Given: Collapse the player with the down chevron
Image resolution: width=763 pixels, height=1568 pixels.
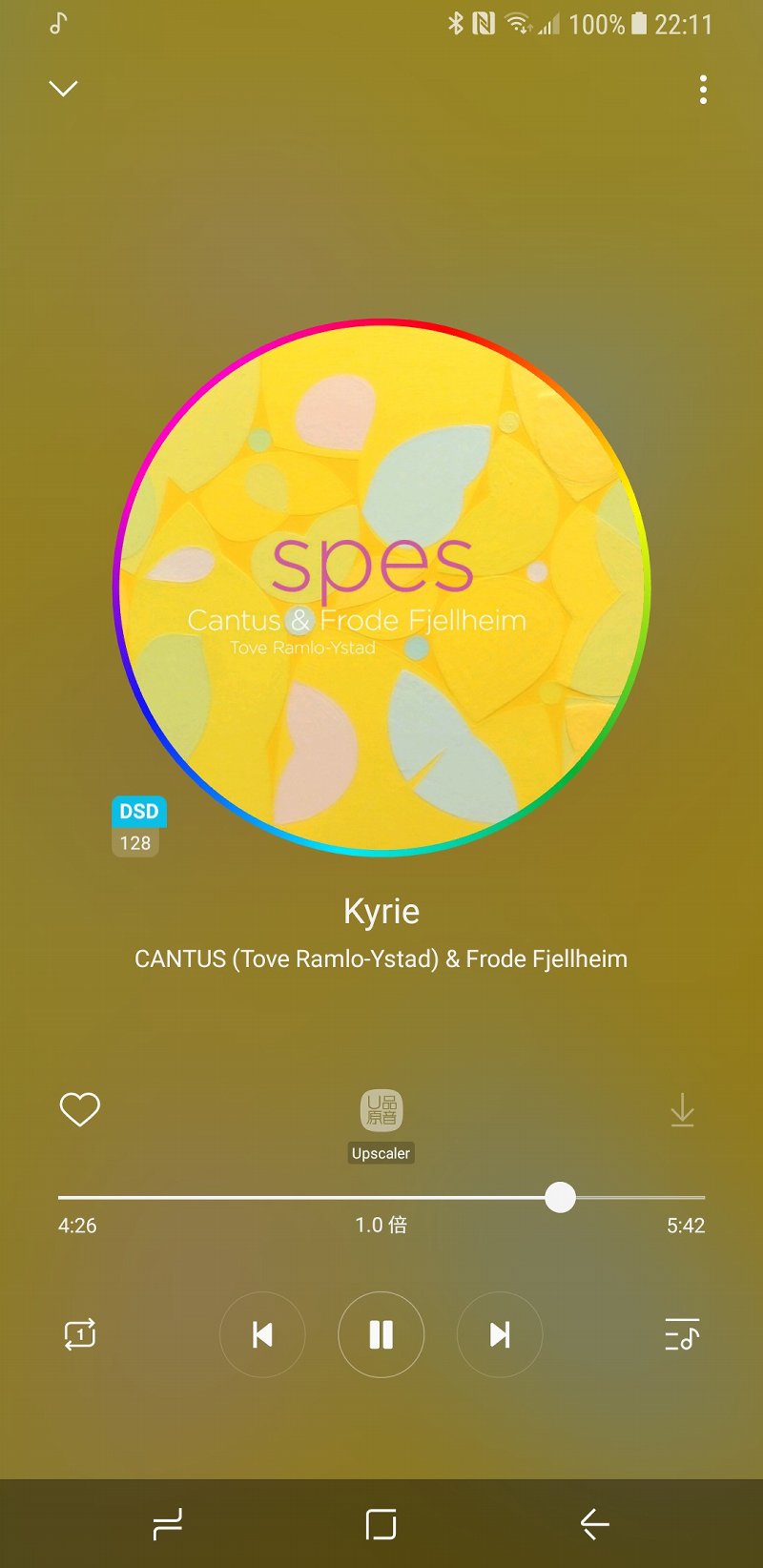Looking at the screenshot, I should tap(63, 89).
